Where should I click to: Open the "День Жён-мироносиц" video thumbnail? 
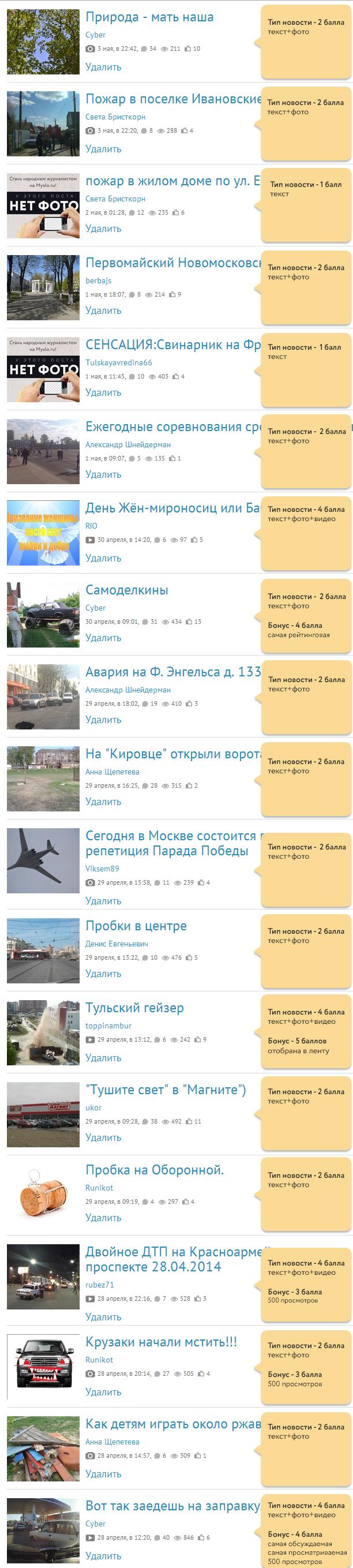click(x=43, y=533)
